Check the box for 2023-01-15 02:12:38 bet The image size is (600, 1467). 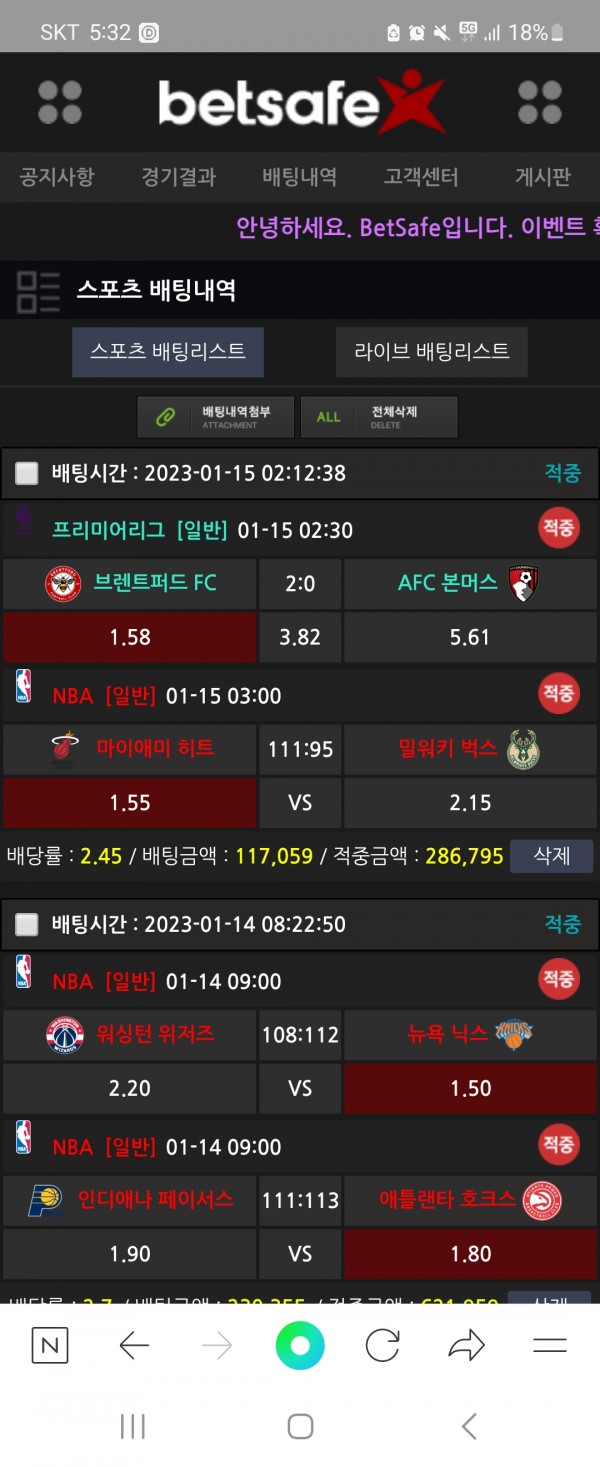27,473
